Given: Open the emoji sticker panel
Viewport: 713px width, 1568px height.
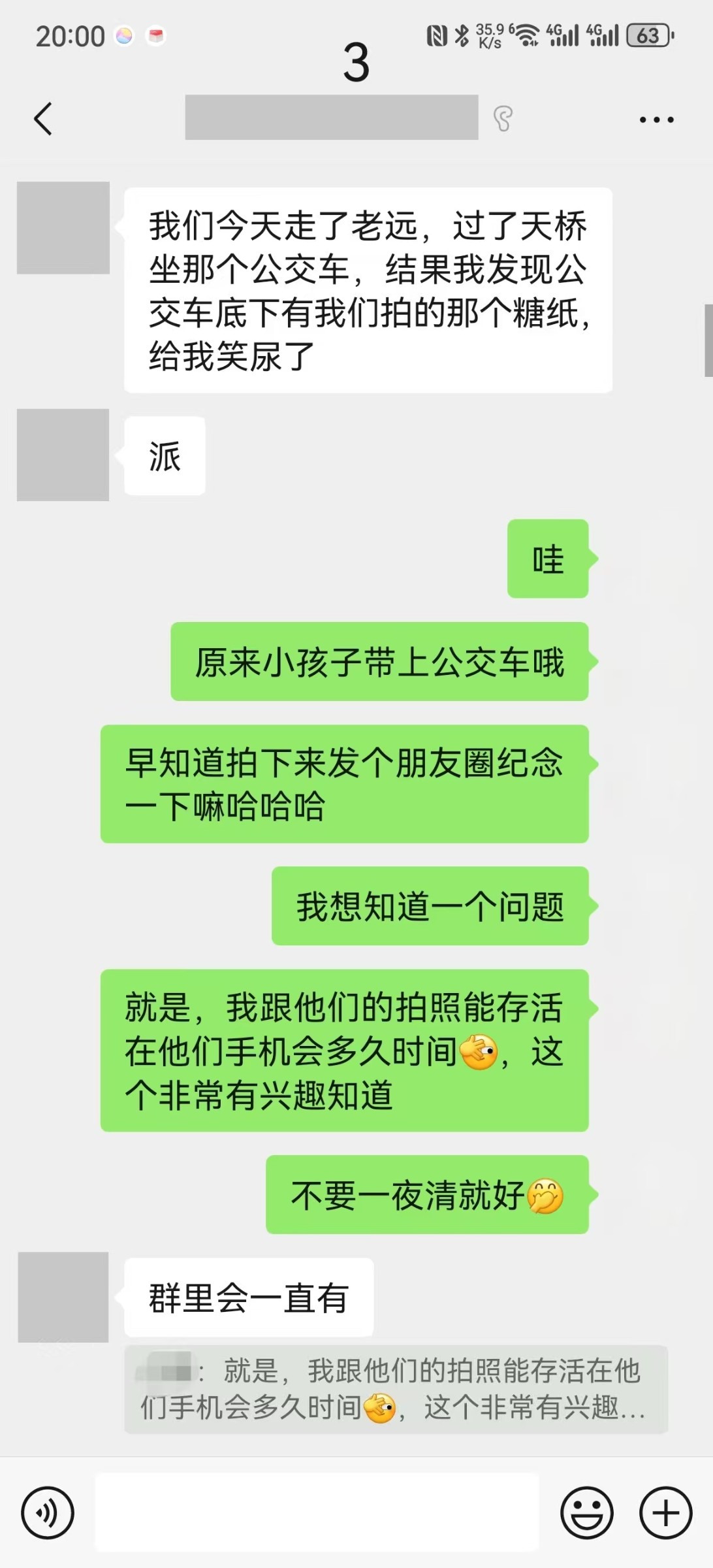Looking at the screenshot, I should pos(586,1512).
